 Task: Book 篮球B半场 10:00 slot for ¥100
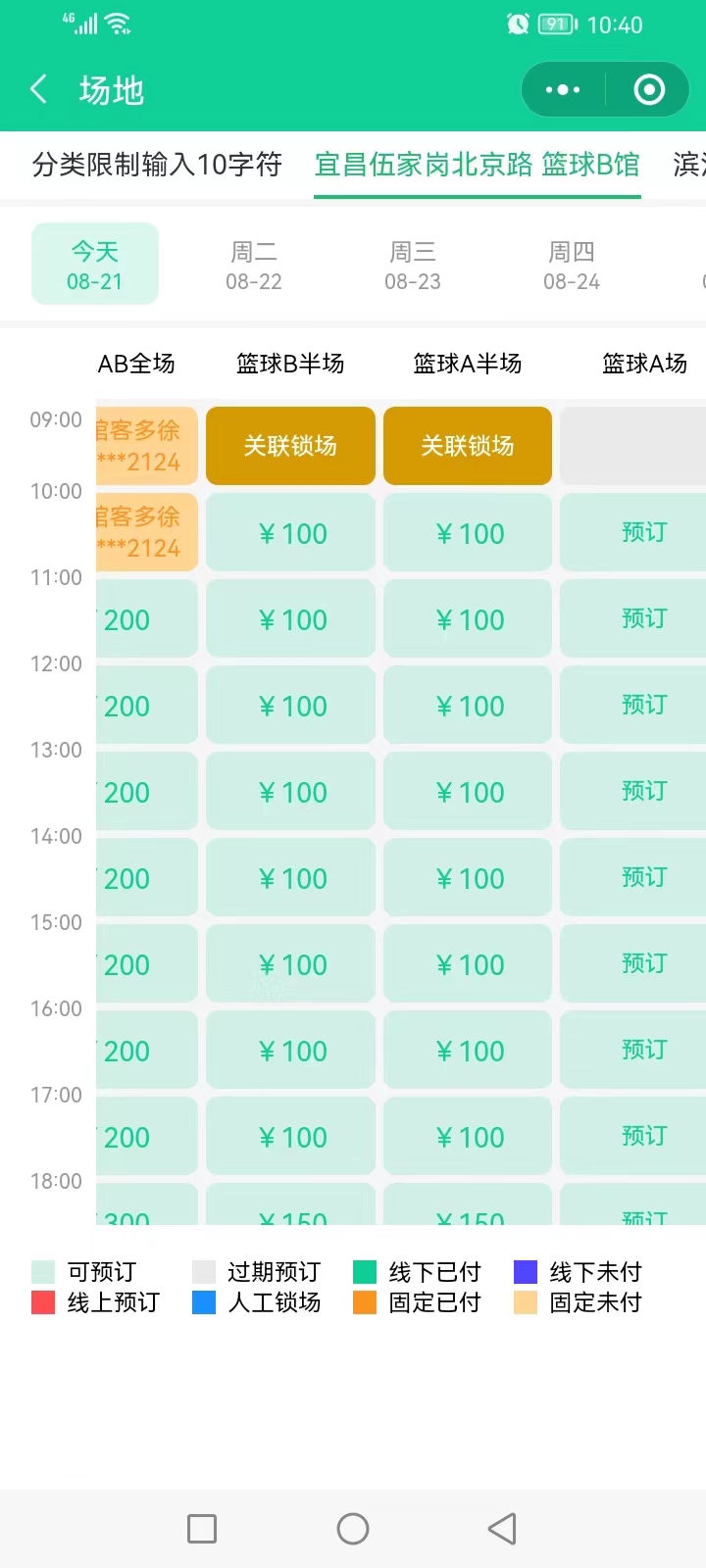[291, 533]
